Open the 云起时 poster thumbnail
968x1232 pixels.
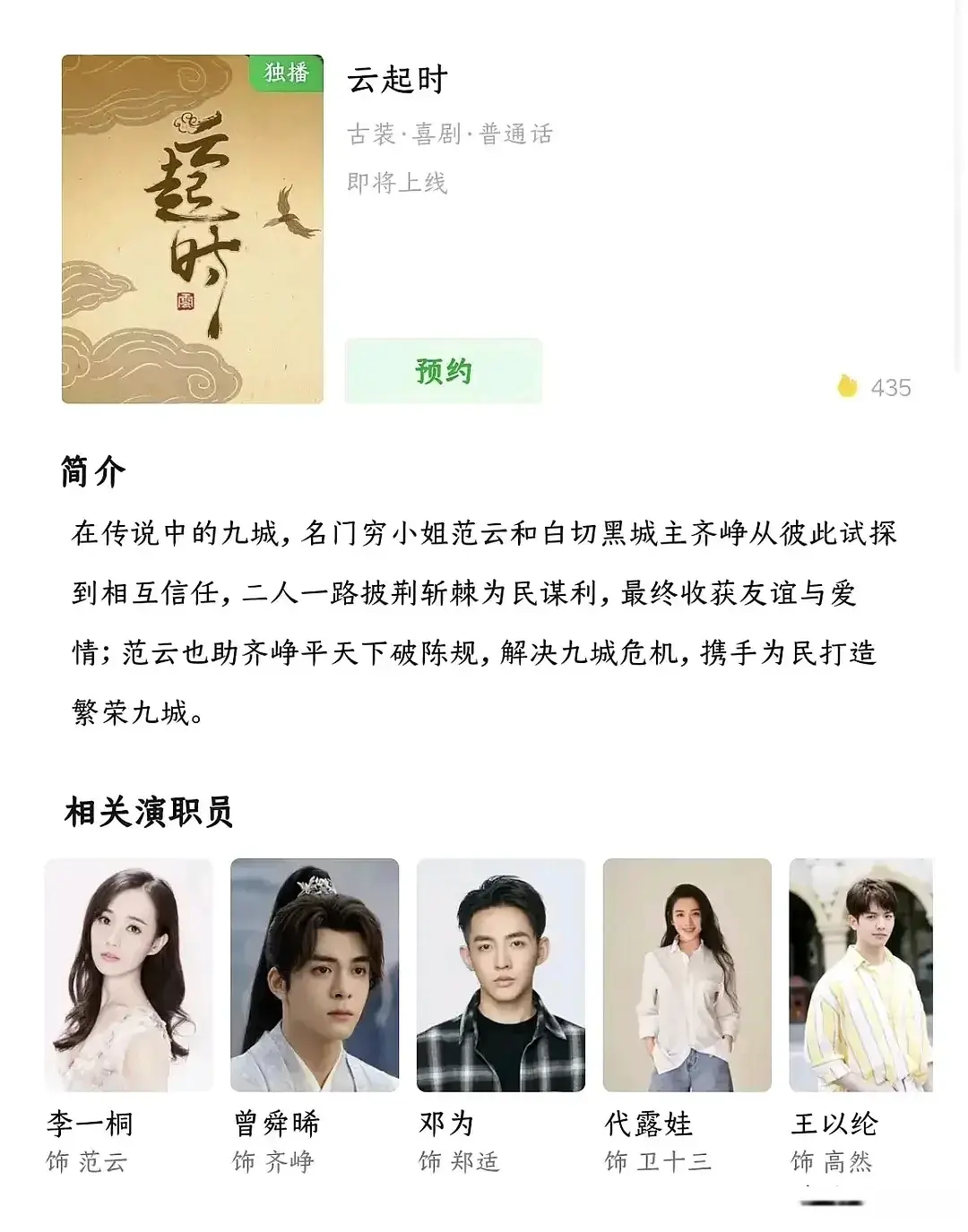tap(193, 229)
